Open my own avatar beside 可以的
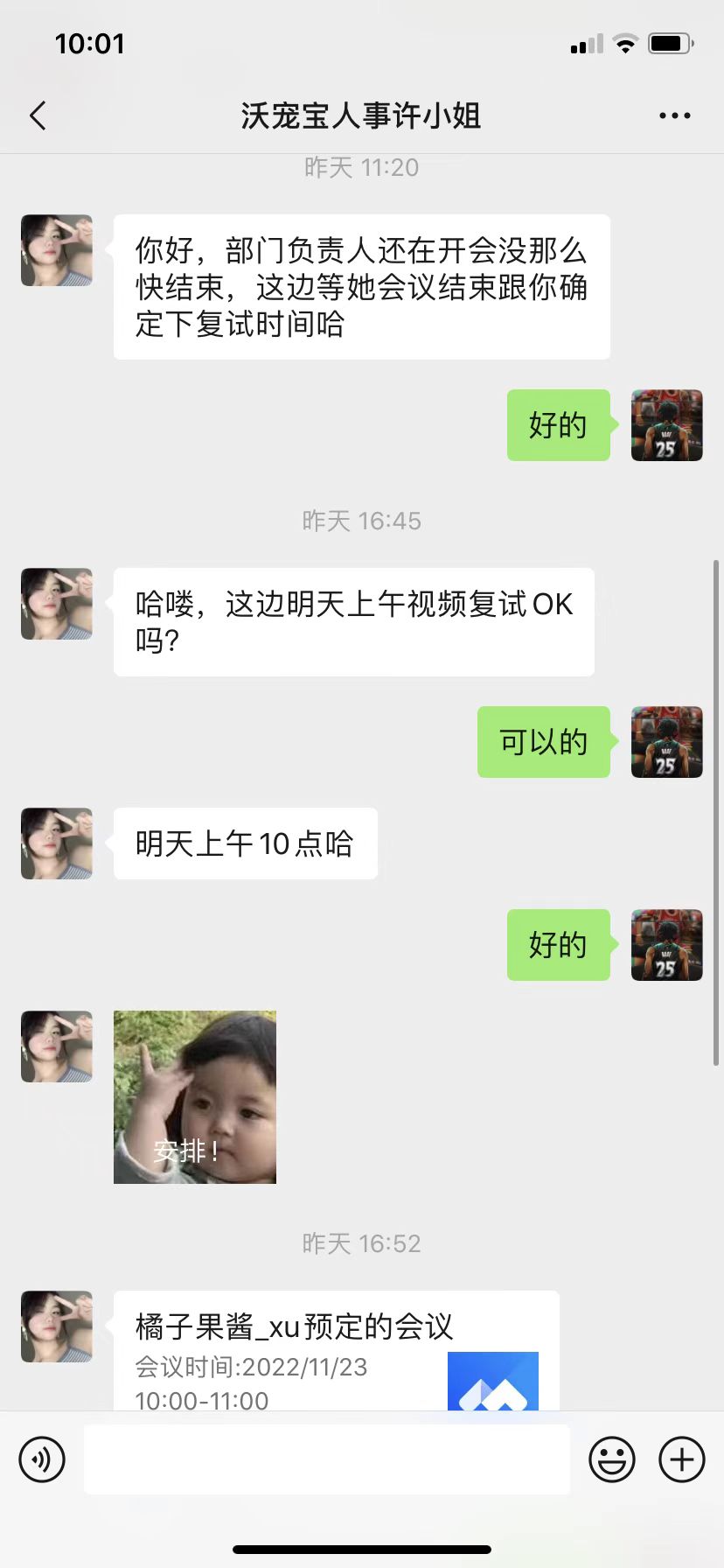Screen dimensions: 724x1568 666,742
